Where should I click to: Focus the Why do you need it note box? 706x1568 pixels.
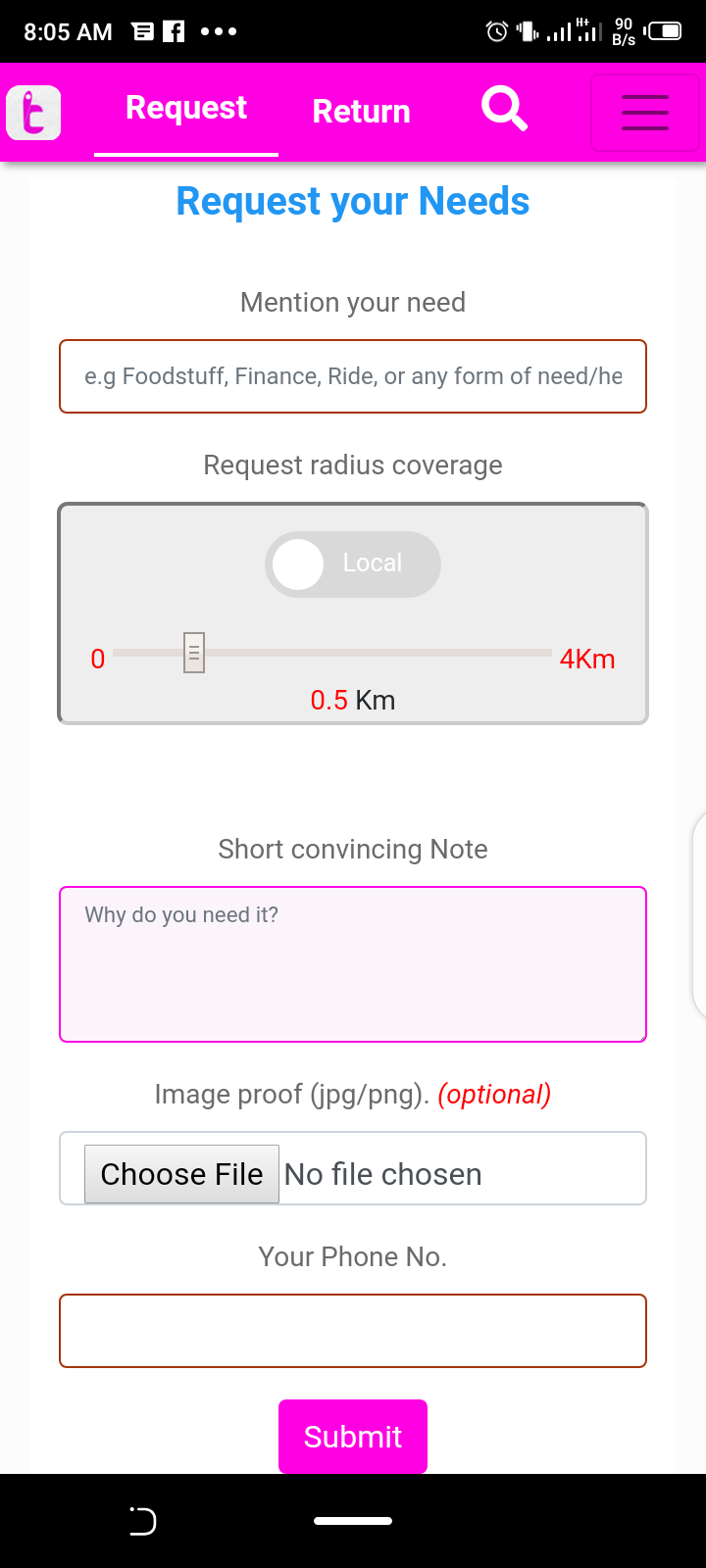click(x=353, y=964)
